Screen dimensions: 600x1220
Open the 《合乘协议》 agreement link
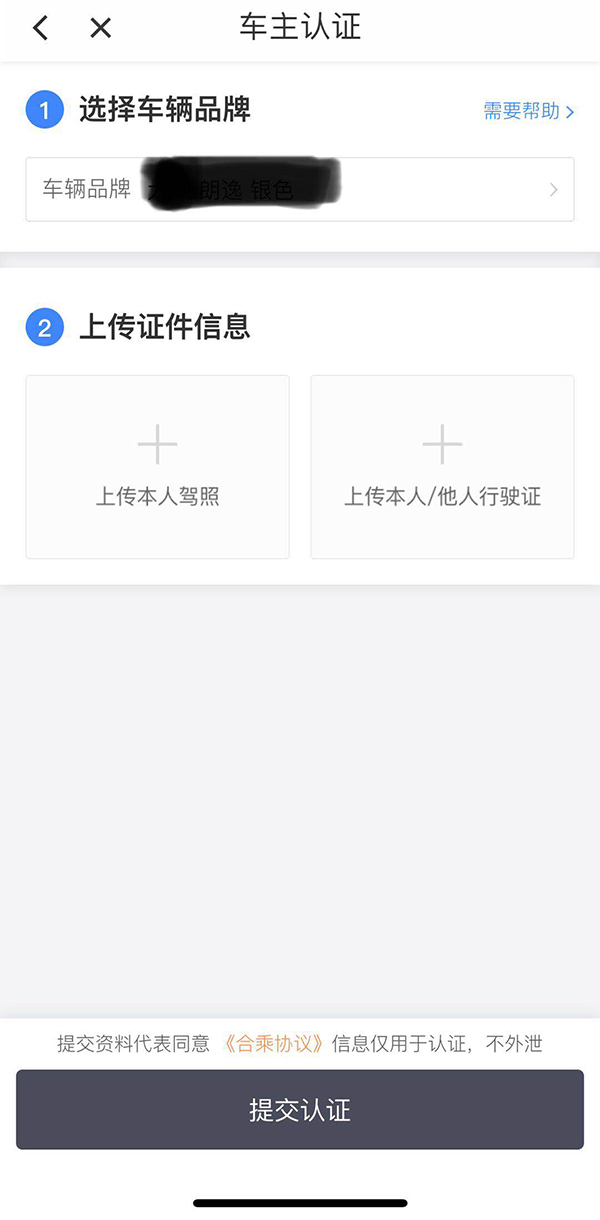[274, 1044]
